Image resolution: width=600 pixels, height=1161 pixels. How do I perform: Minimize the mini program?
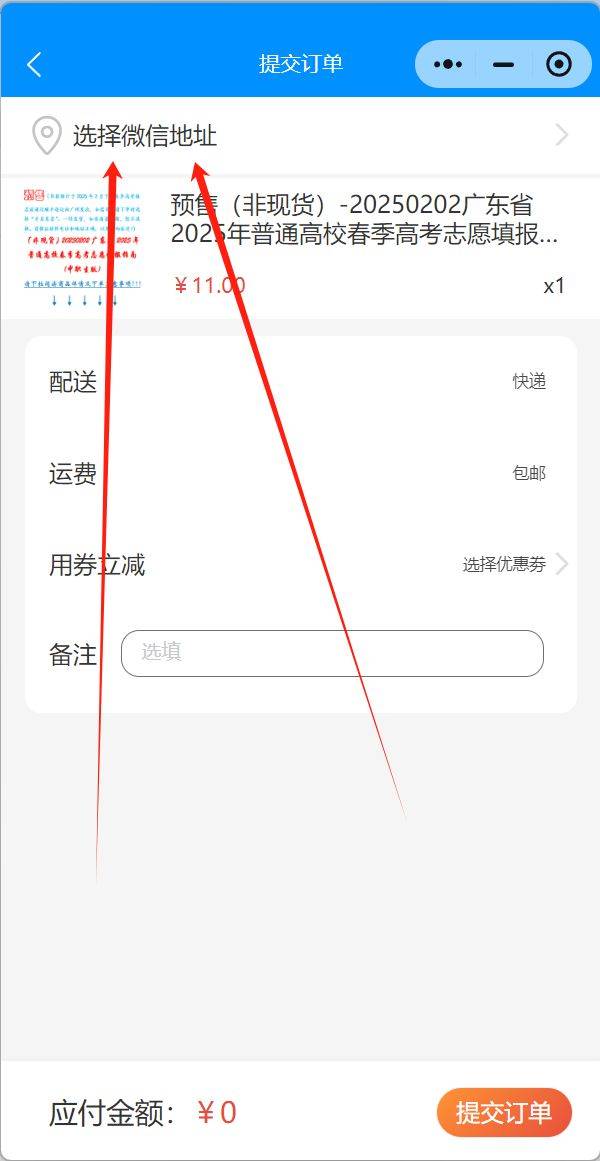point(503,65)
